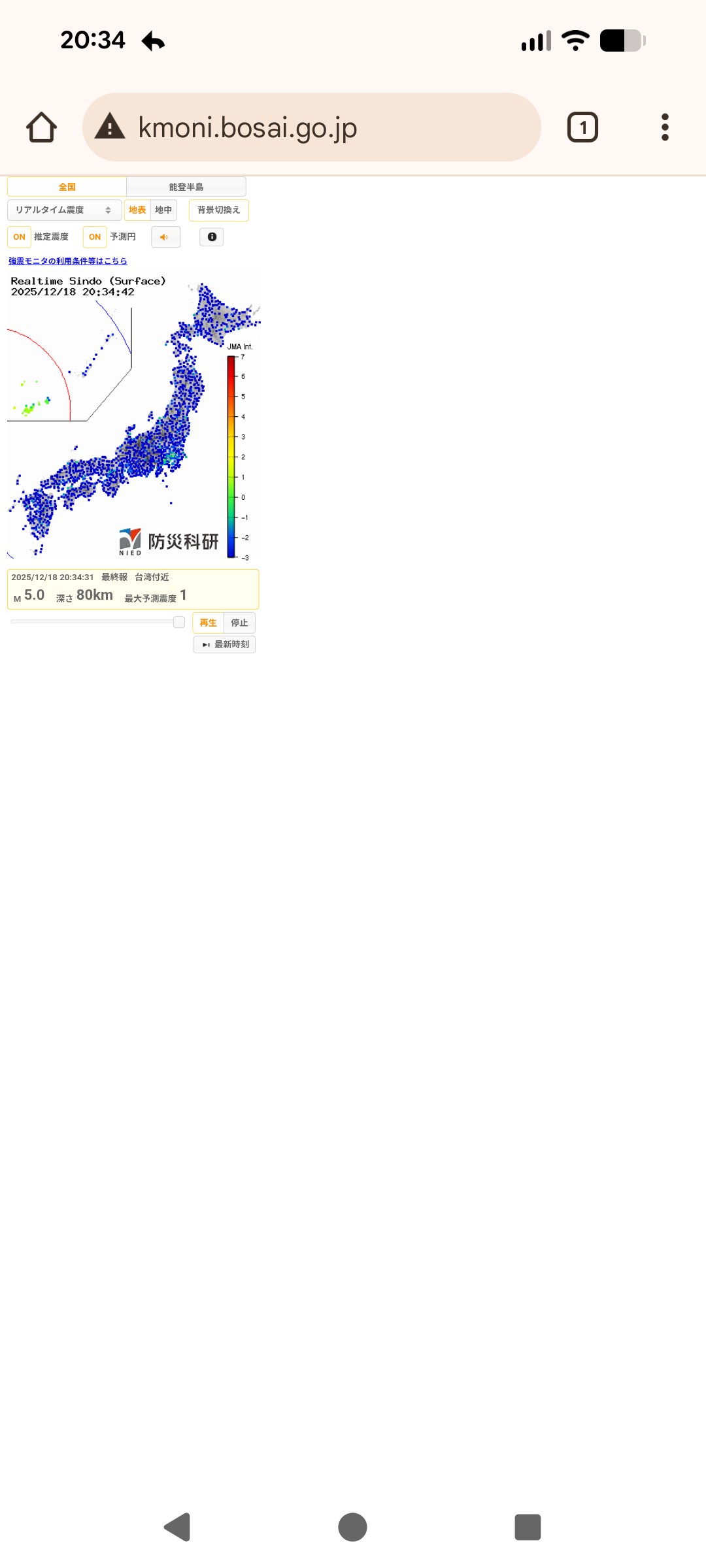Toggle the 推定震度 ON switch
706x1568 pixels.
20,237
